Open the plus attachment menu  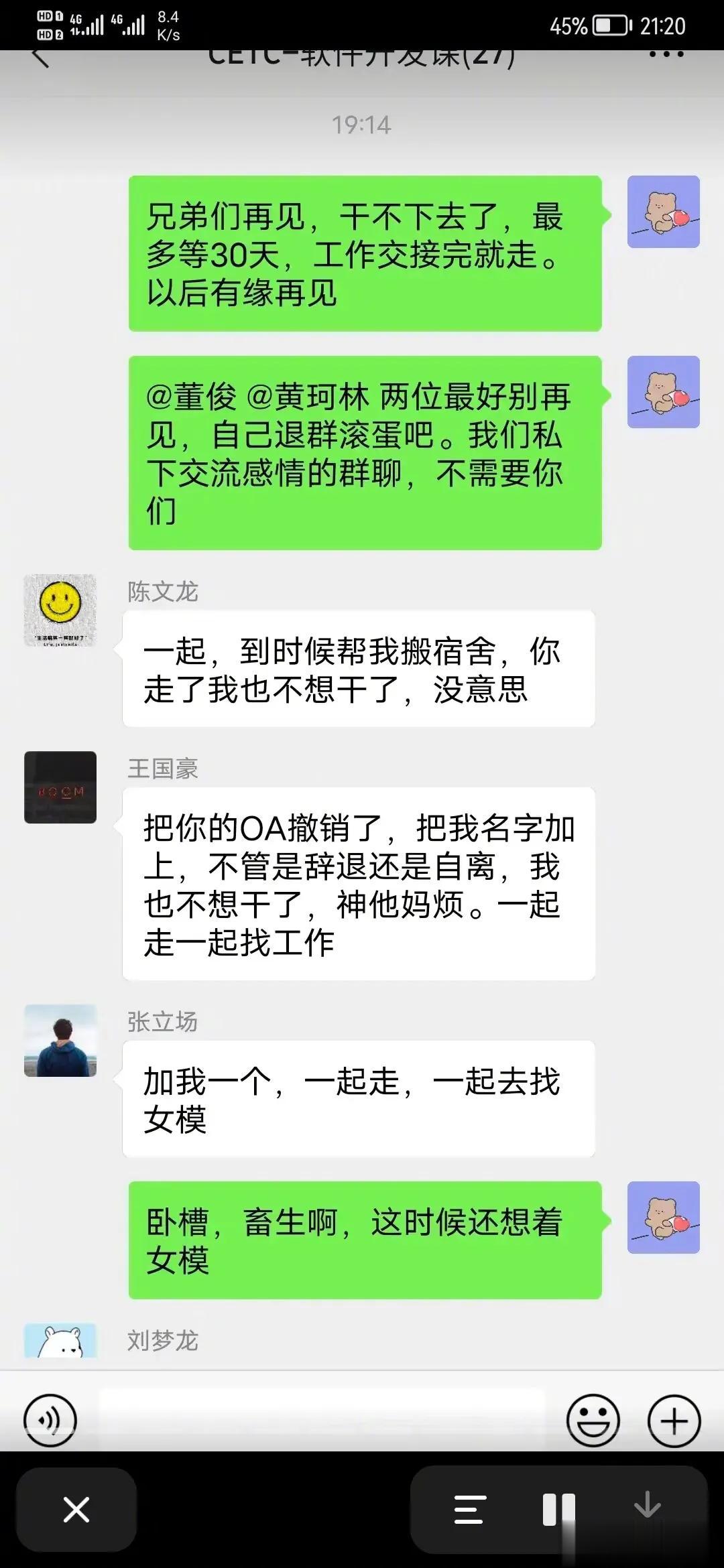tap(674, 1421)
